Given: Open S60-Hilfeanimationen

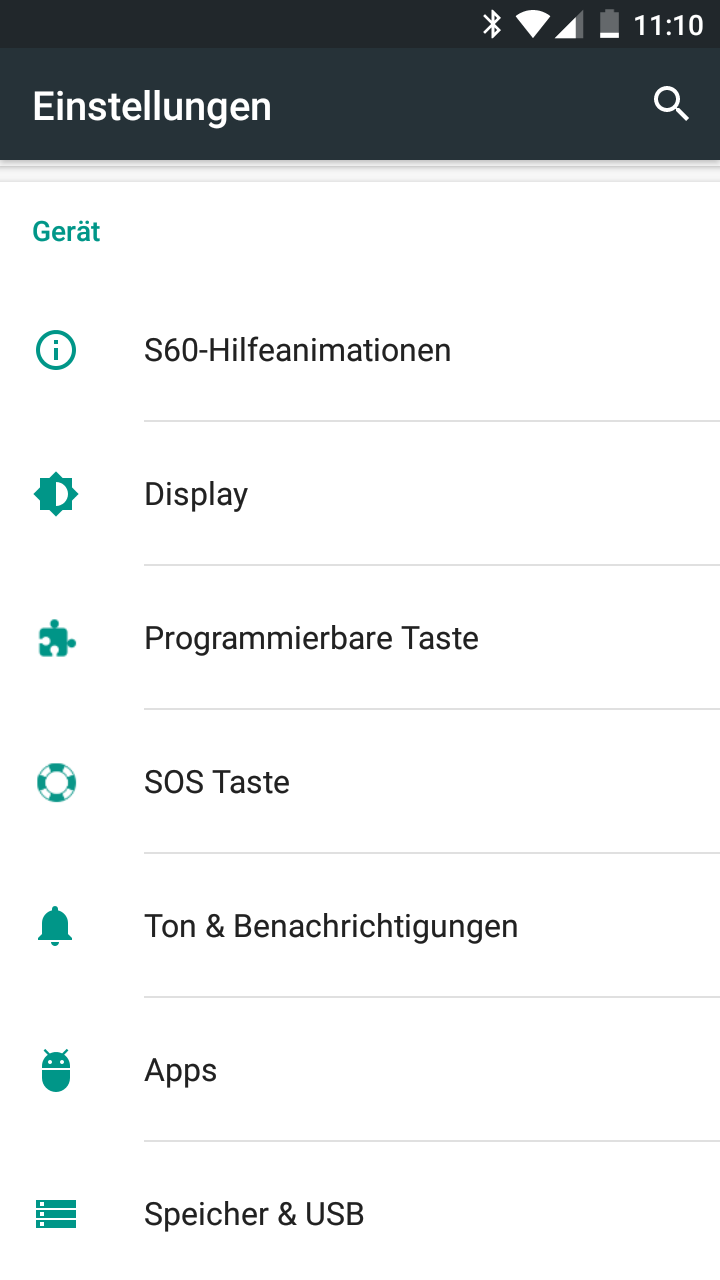Looking at the screenshot, I should tap(298, 350).
